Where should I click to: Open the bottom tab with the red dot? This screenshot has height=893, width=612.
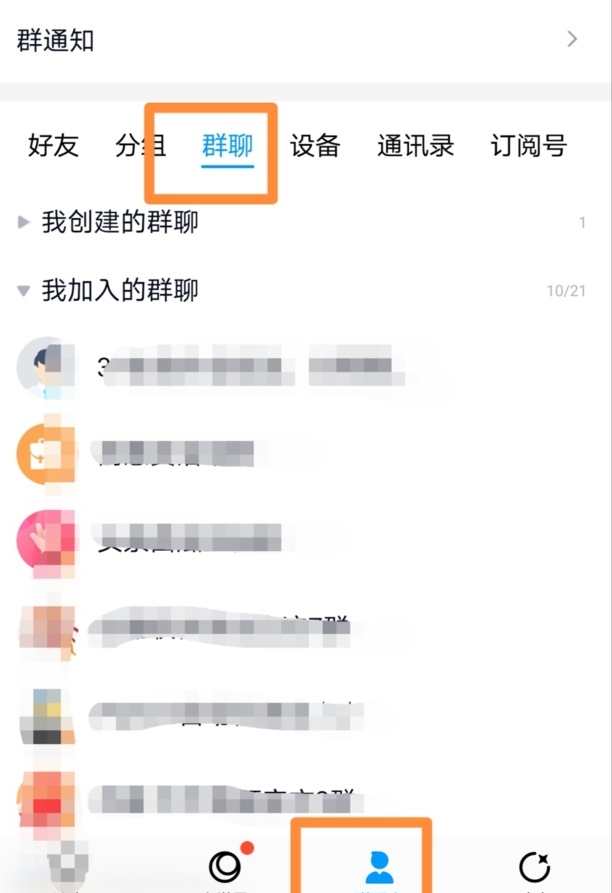coord(226,866)
